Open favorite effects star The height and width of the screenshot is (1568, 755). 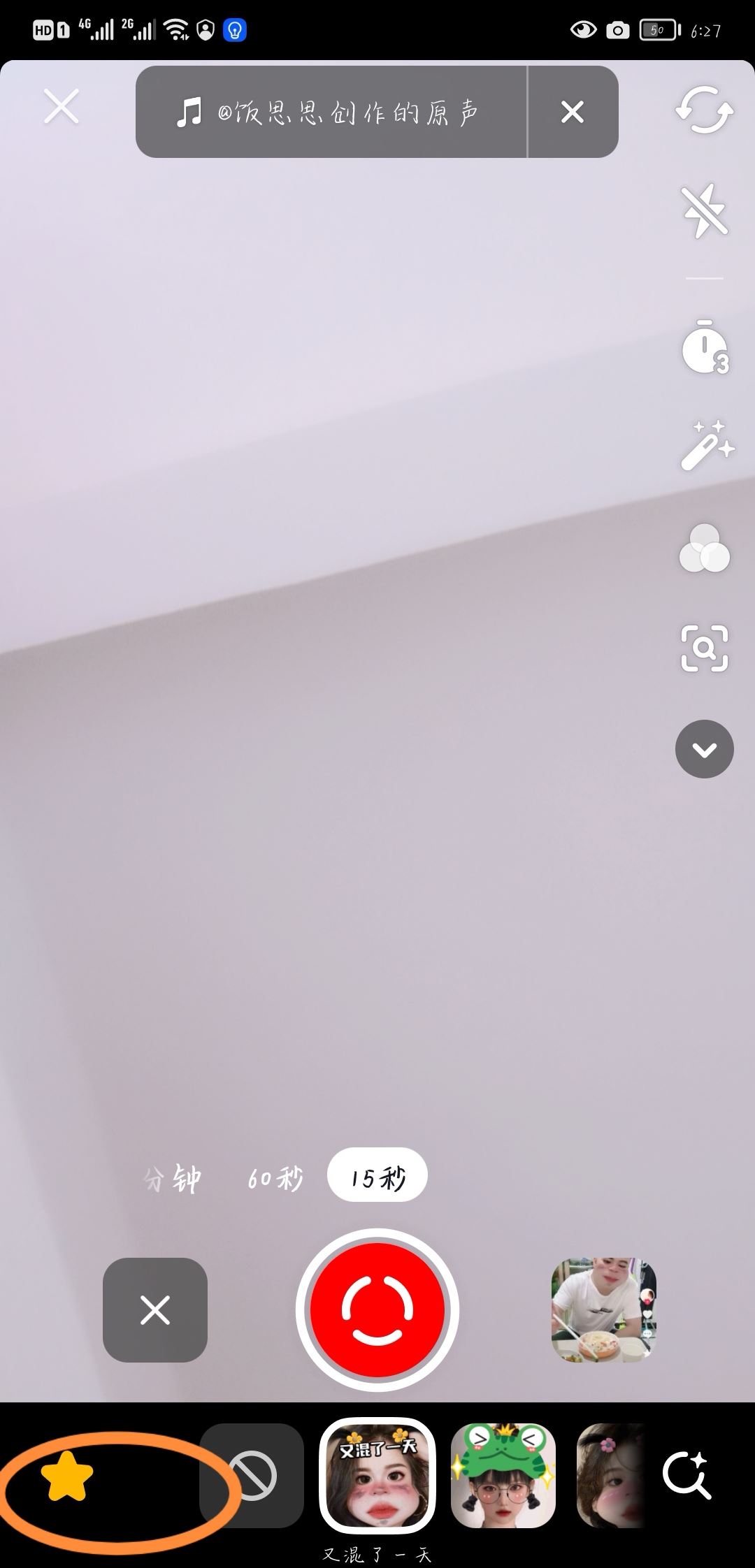(66, 1476)
